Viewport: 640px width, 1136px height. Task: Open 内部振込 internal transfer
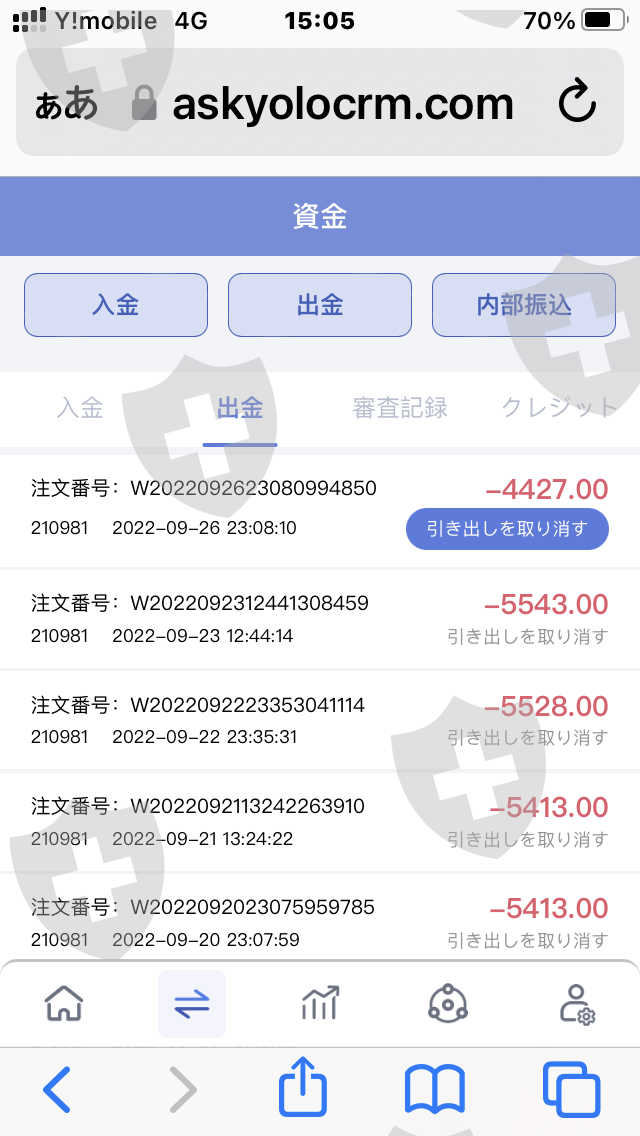(524, 305)
